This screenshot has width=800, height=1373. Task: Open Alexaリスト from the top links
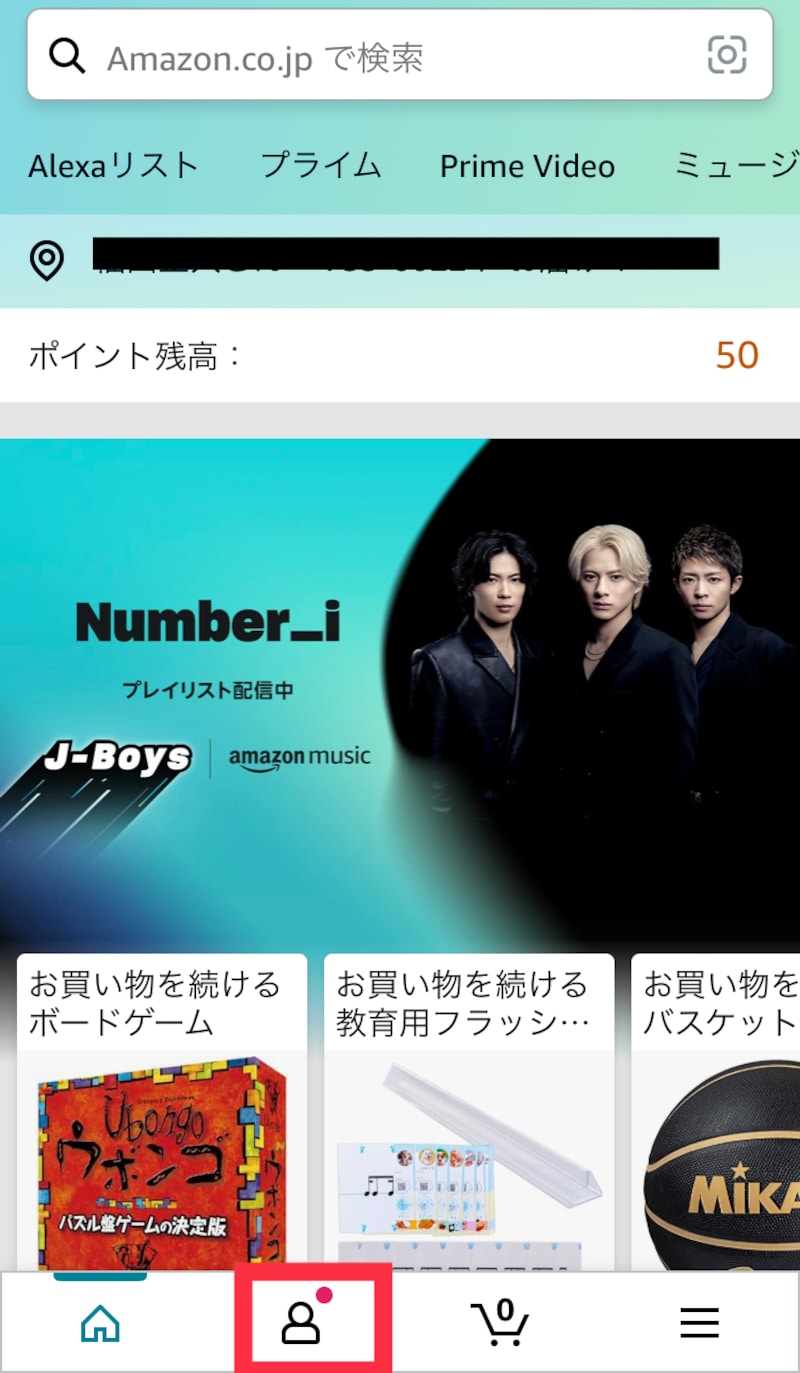pyautogui.click(x=113, y=165)
